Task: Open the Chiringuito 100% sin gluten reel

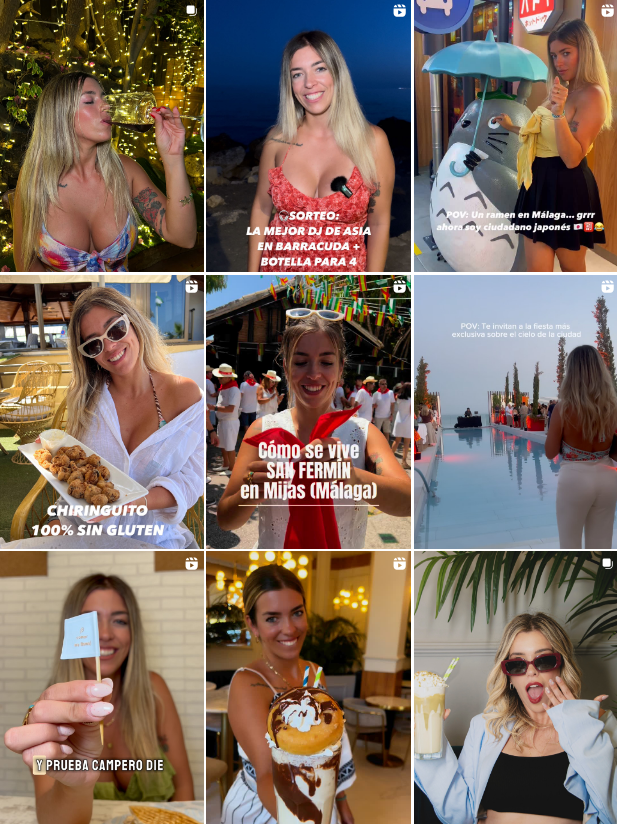Action: click(101, 411)
